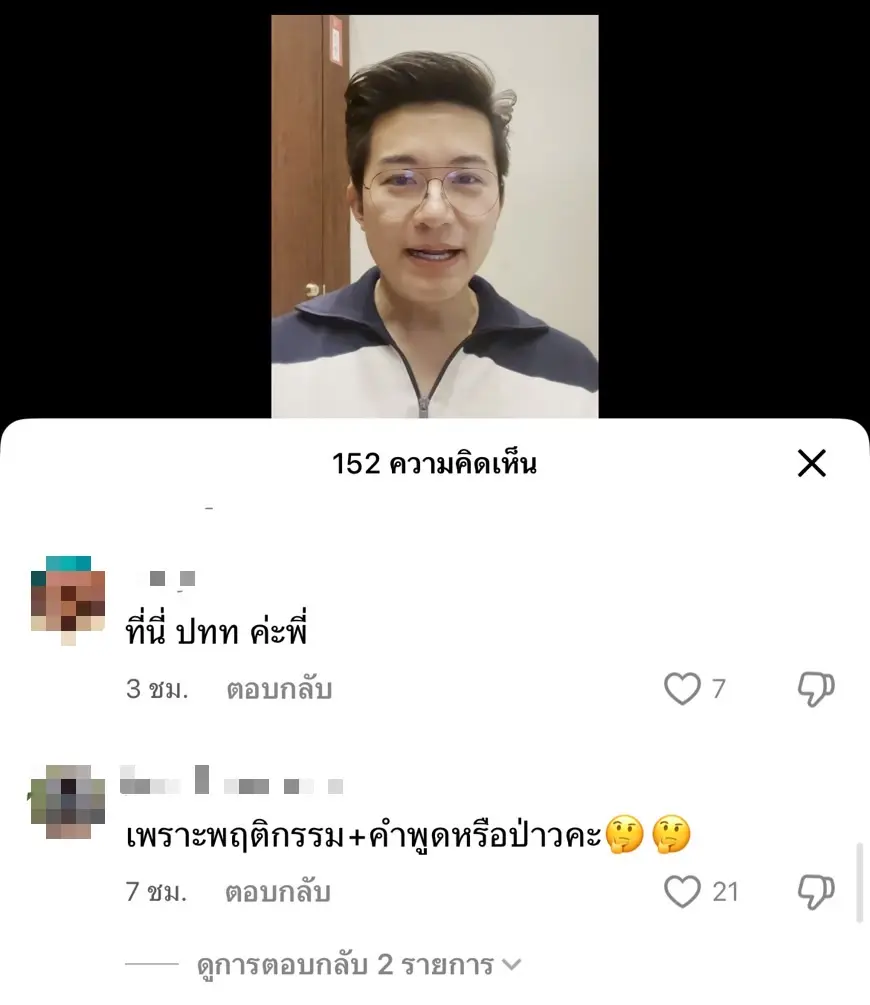Like the comment 'ที่นี่ ปทท ค่ะพี่'
The width and height of the screenshot is (870, 1005).
click(x=683, y=689)
